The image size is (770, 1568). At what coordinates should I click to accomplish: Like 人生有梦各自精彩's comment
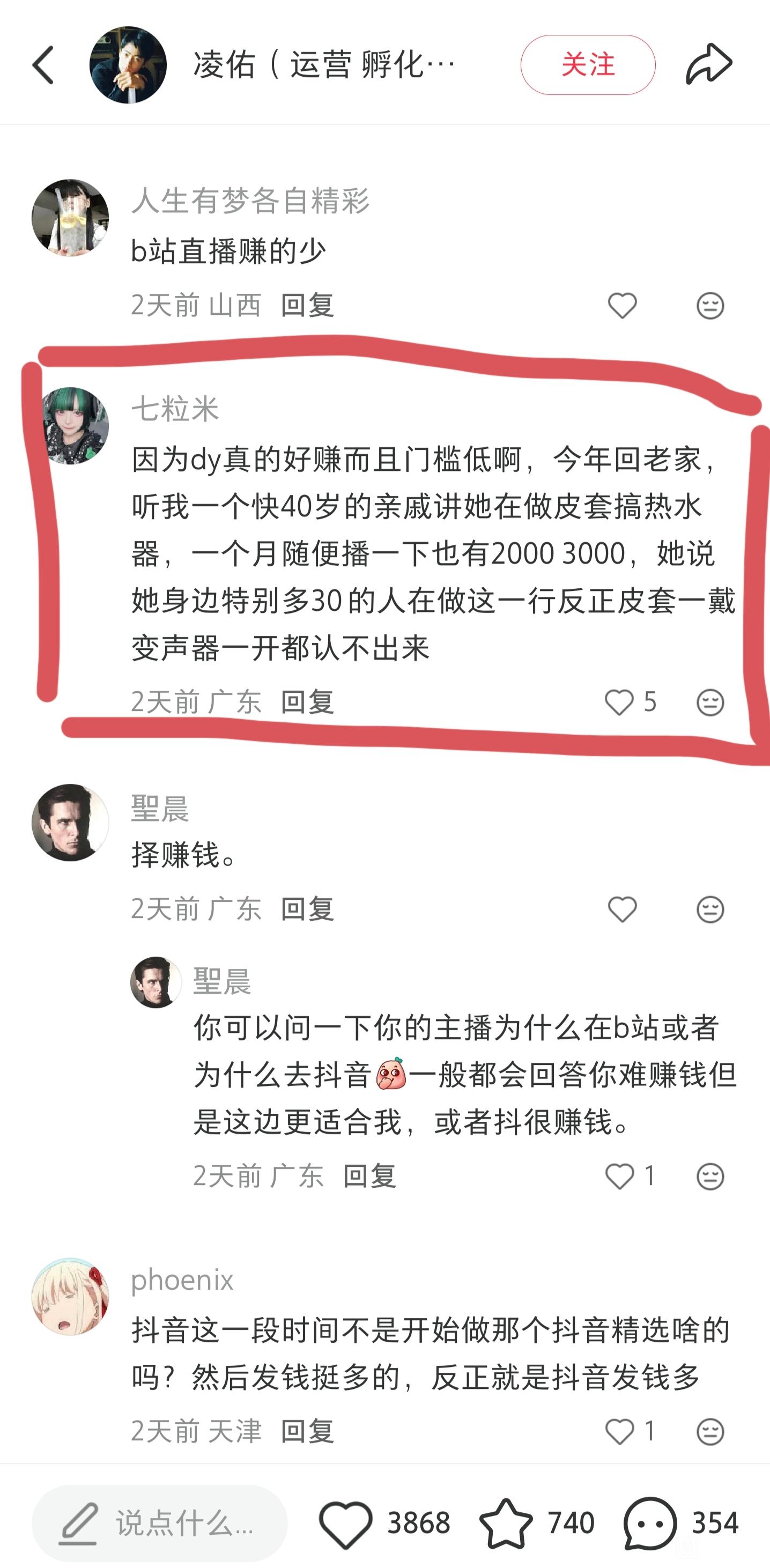coord(622,306)
